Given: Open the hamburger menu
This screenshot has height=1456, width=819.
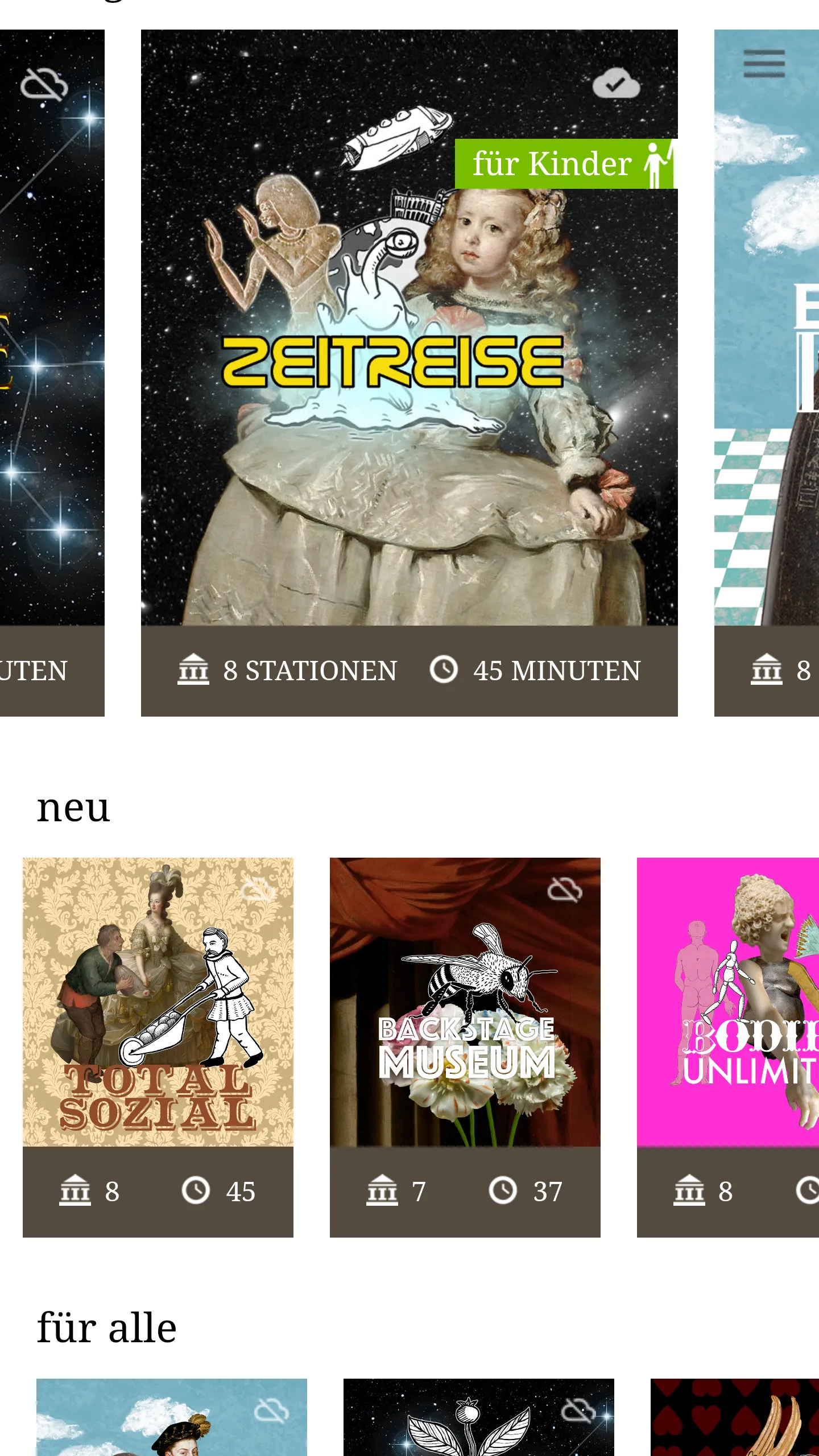Looking at the screenshot, I should (764, 64).
